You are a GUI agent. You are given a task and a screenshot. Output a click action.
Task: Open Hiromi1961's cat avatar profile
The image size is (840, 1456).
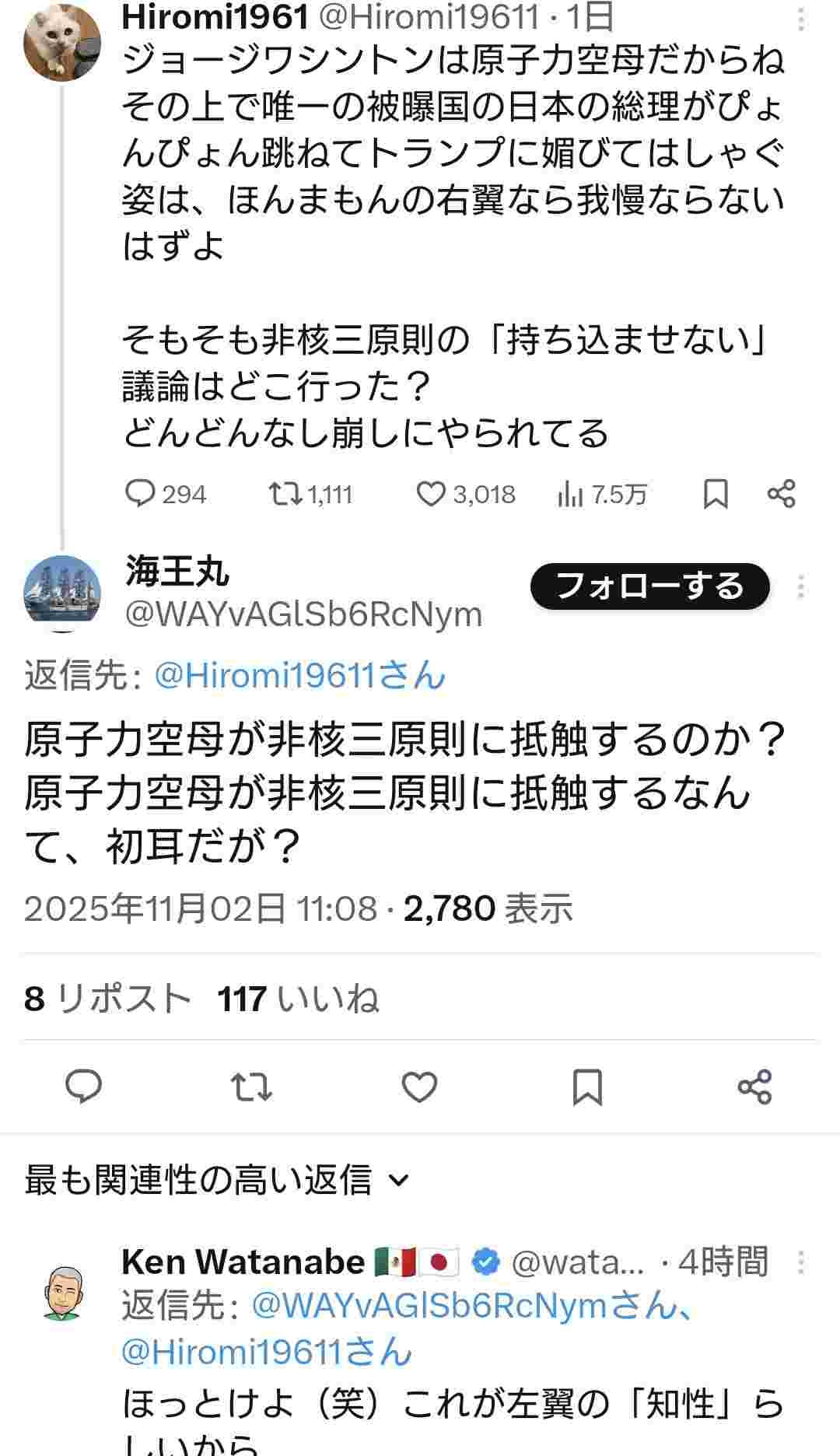click(x=62, y=43)
